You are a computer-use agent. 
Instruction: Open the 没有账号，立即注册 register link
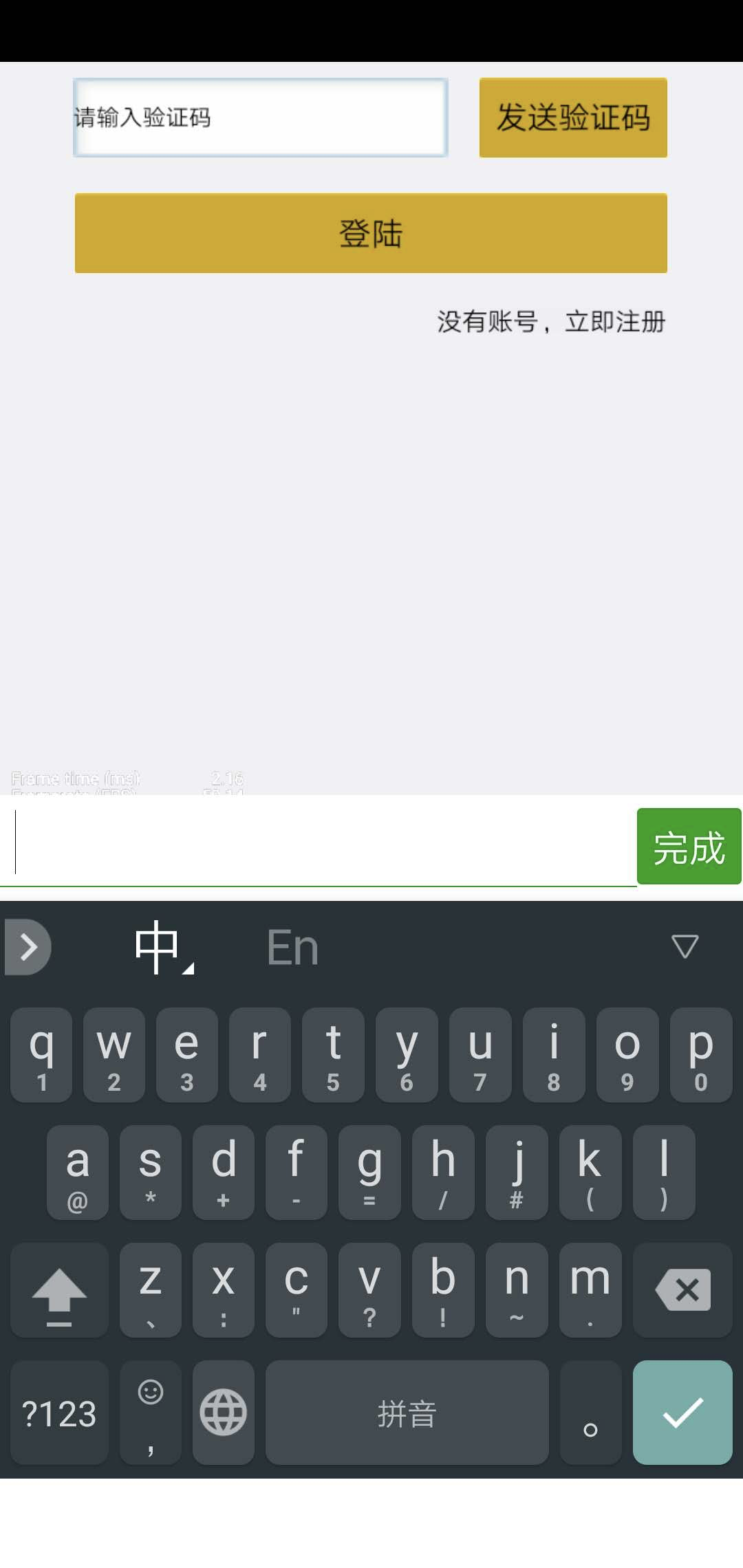(x=551, y=321)
